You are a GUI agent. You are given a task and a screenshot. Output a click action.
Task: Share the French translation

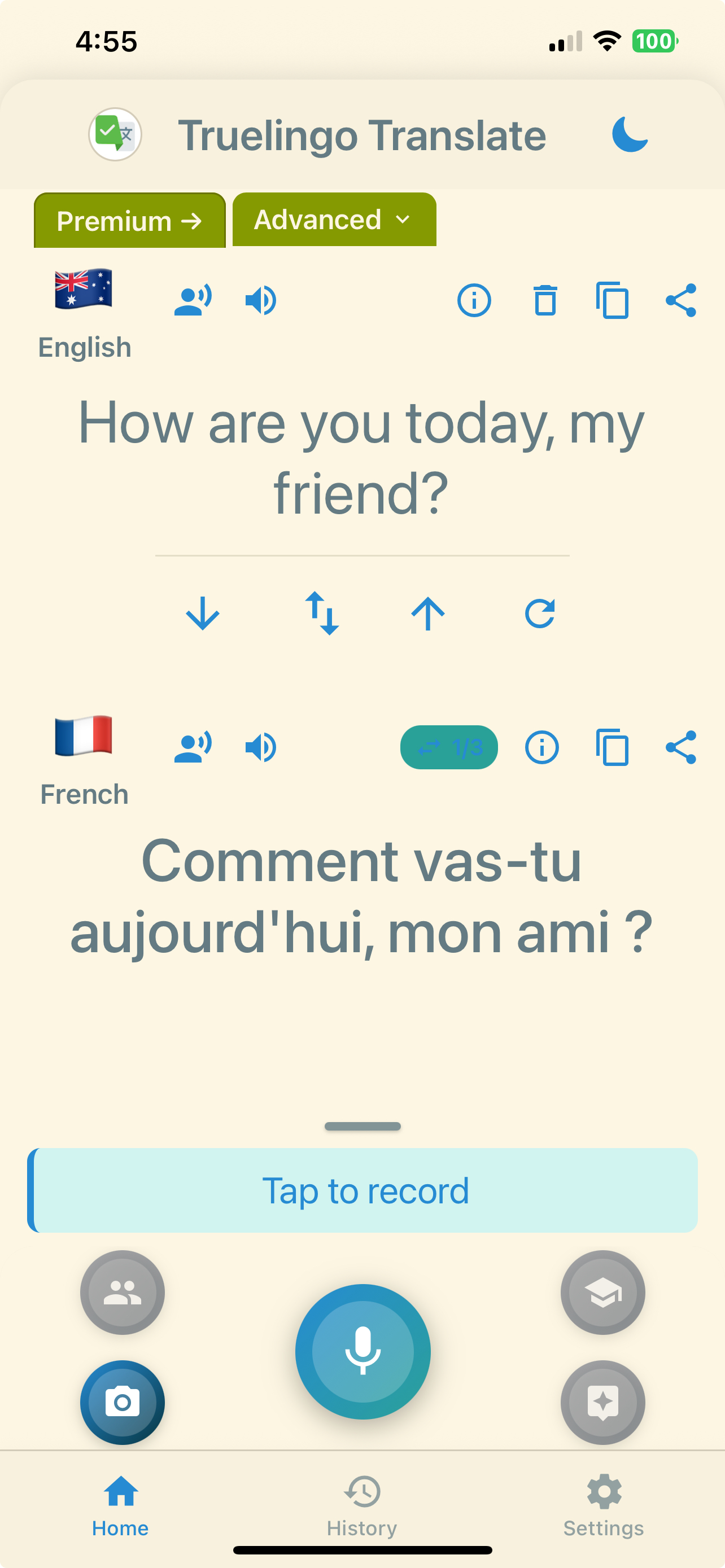coord(680,747)
